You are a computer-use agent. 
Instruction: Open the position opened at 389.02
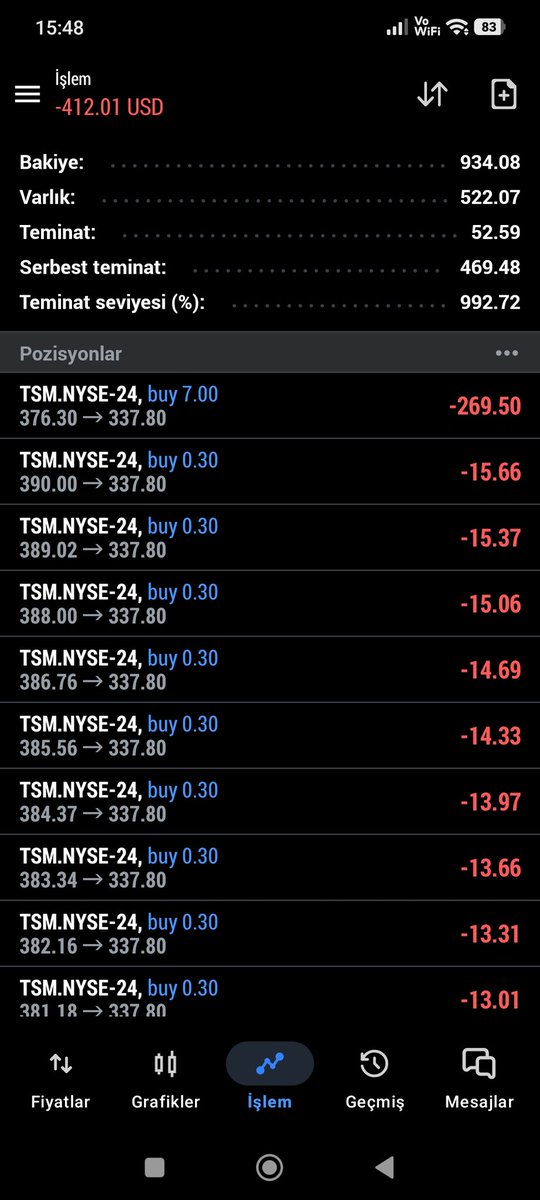tap(270, 538)
